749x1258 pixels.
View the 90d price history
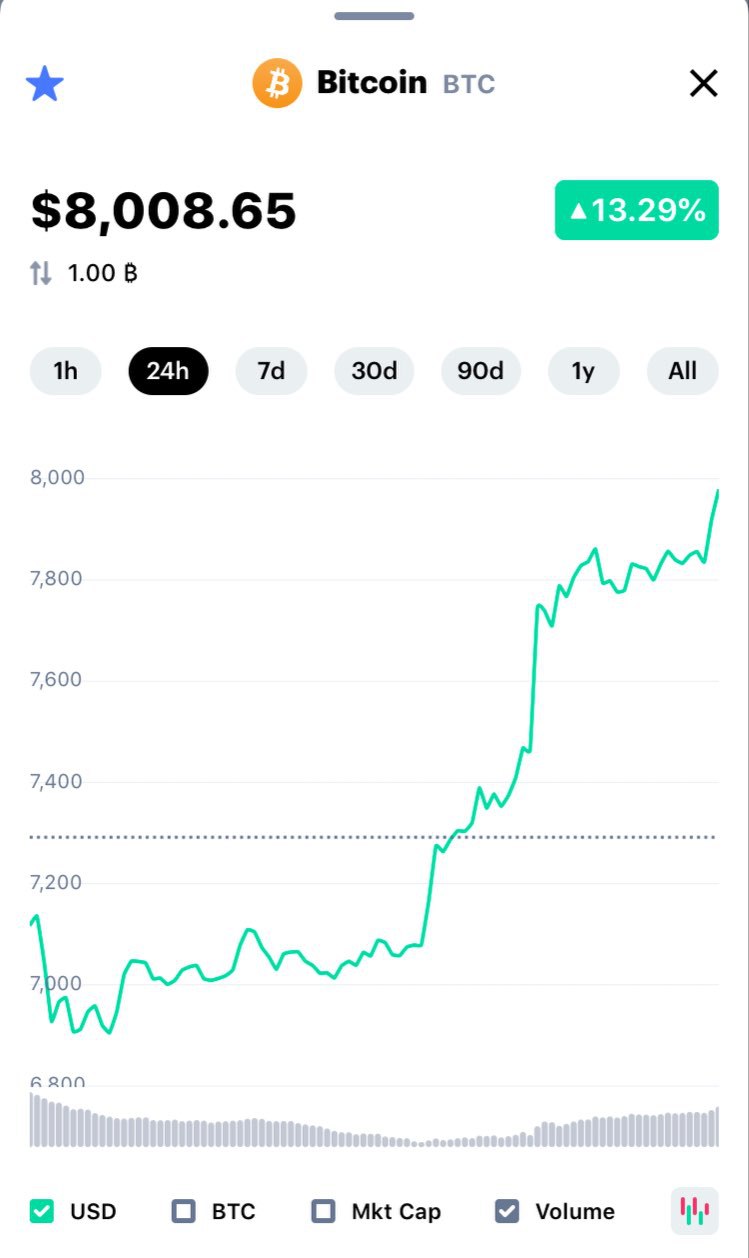coord(481,371)
